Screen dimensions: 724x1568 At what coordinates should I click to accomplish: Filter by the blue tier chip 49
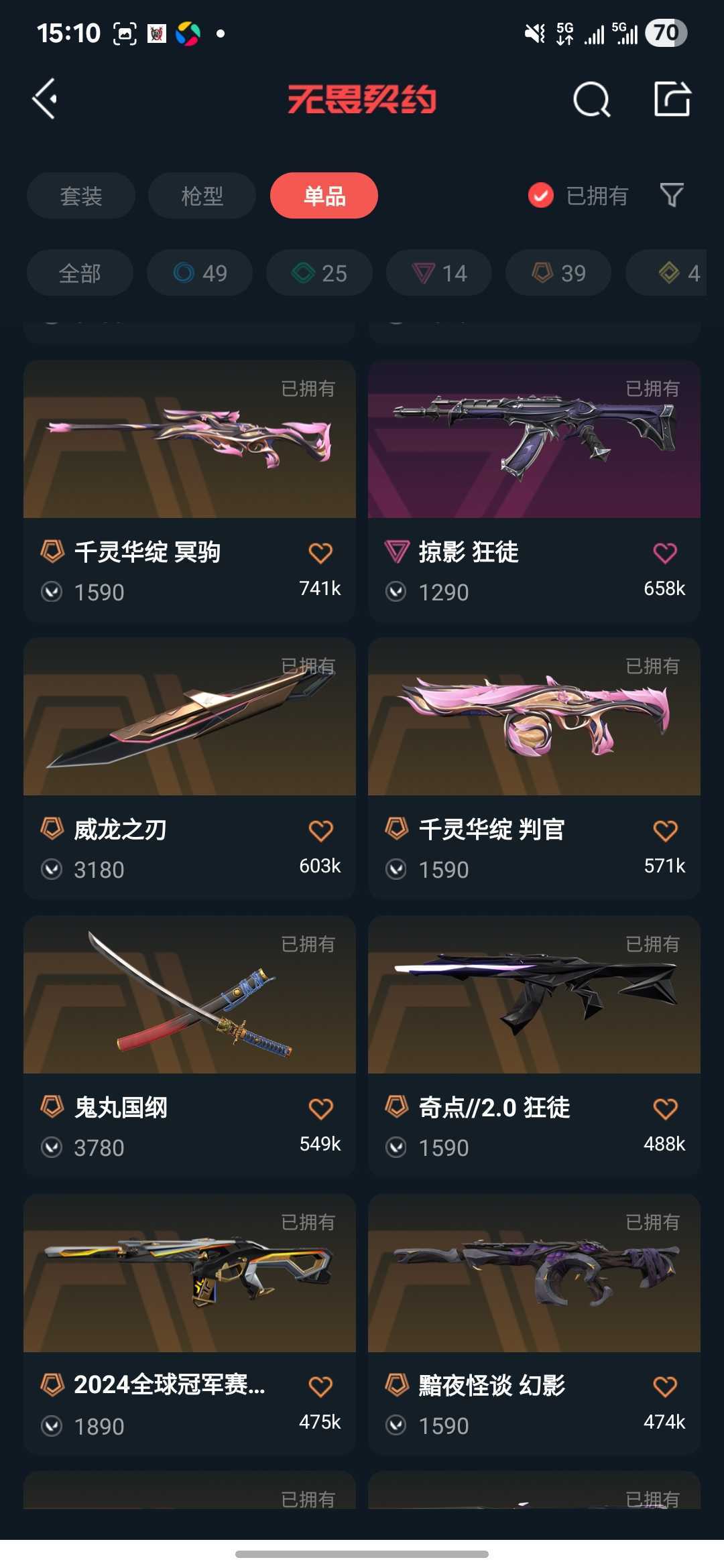pos(200,273)
